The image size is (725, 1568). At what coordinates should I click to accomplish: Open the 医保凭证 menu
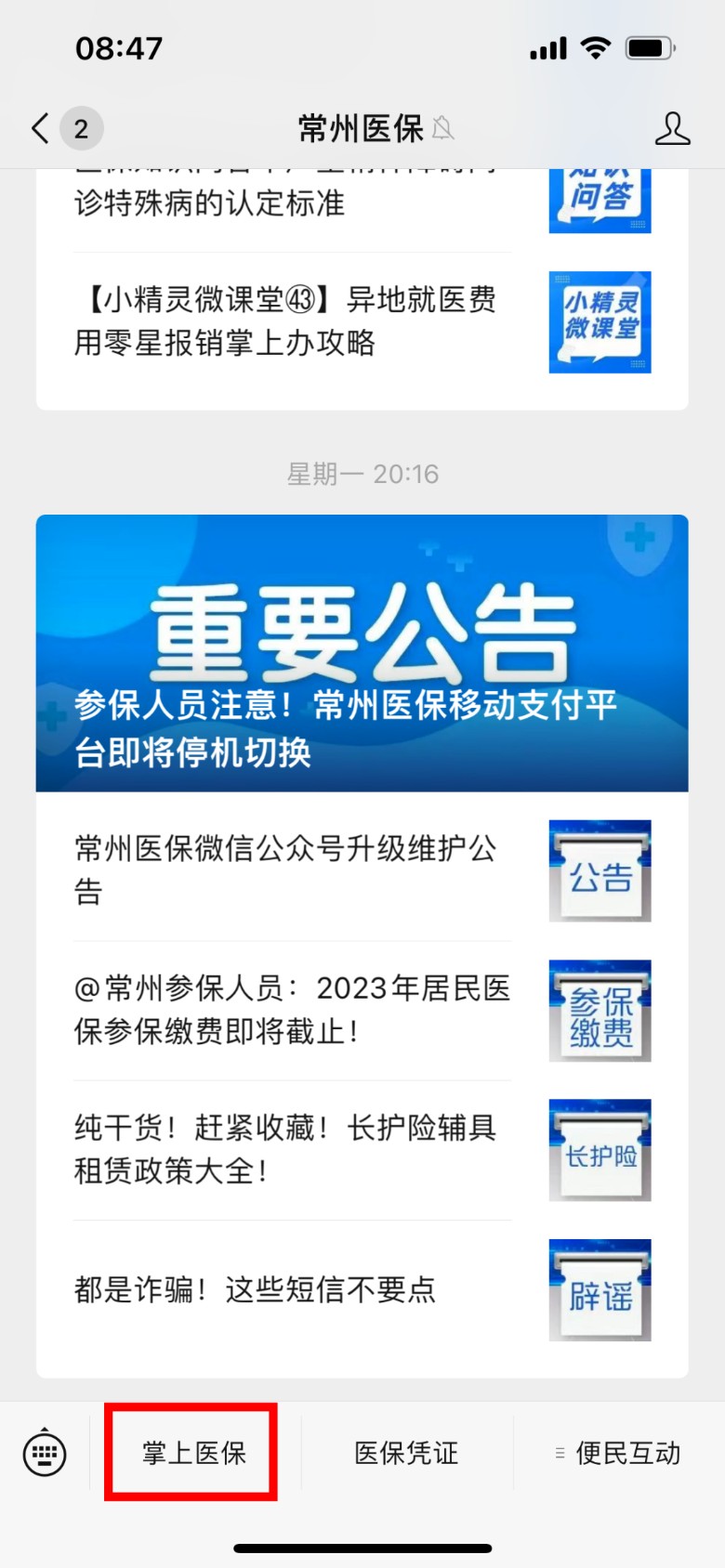[406, 1452]
